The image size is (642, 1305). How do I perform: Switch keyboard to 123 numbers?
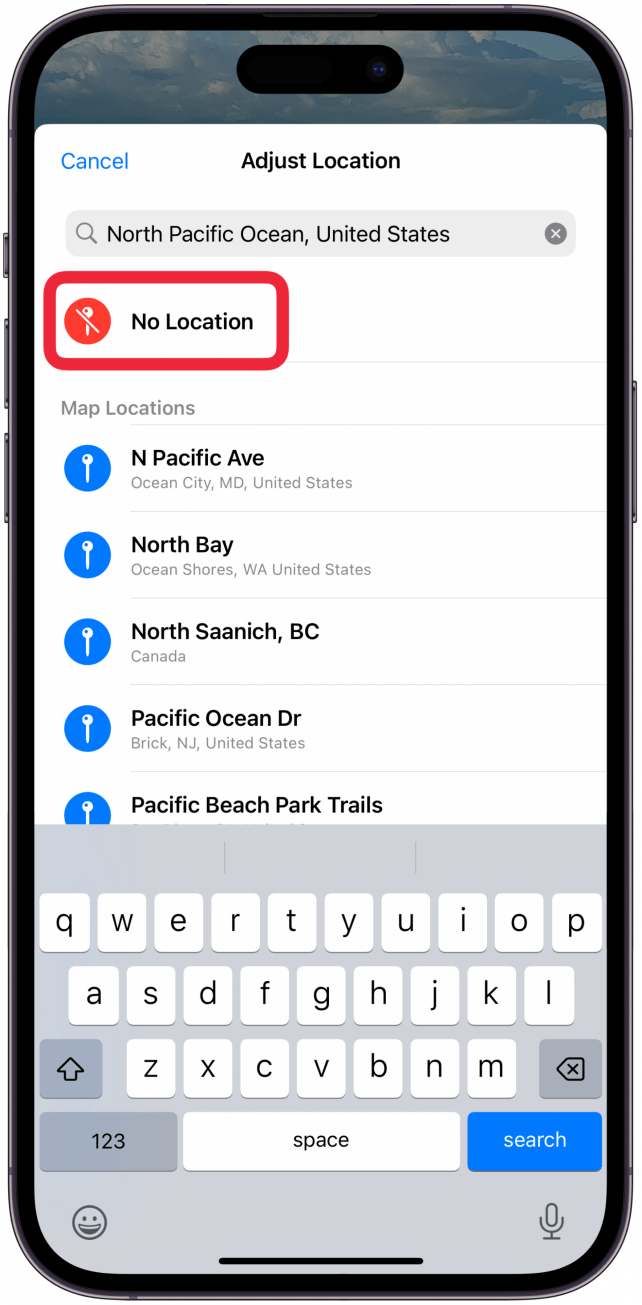[x=108, y=1141]
